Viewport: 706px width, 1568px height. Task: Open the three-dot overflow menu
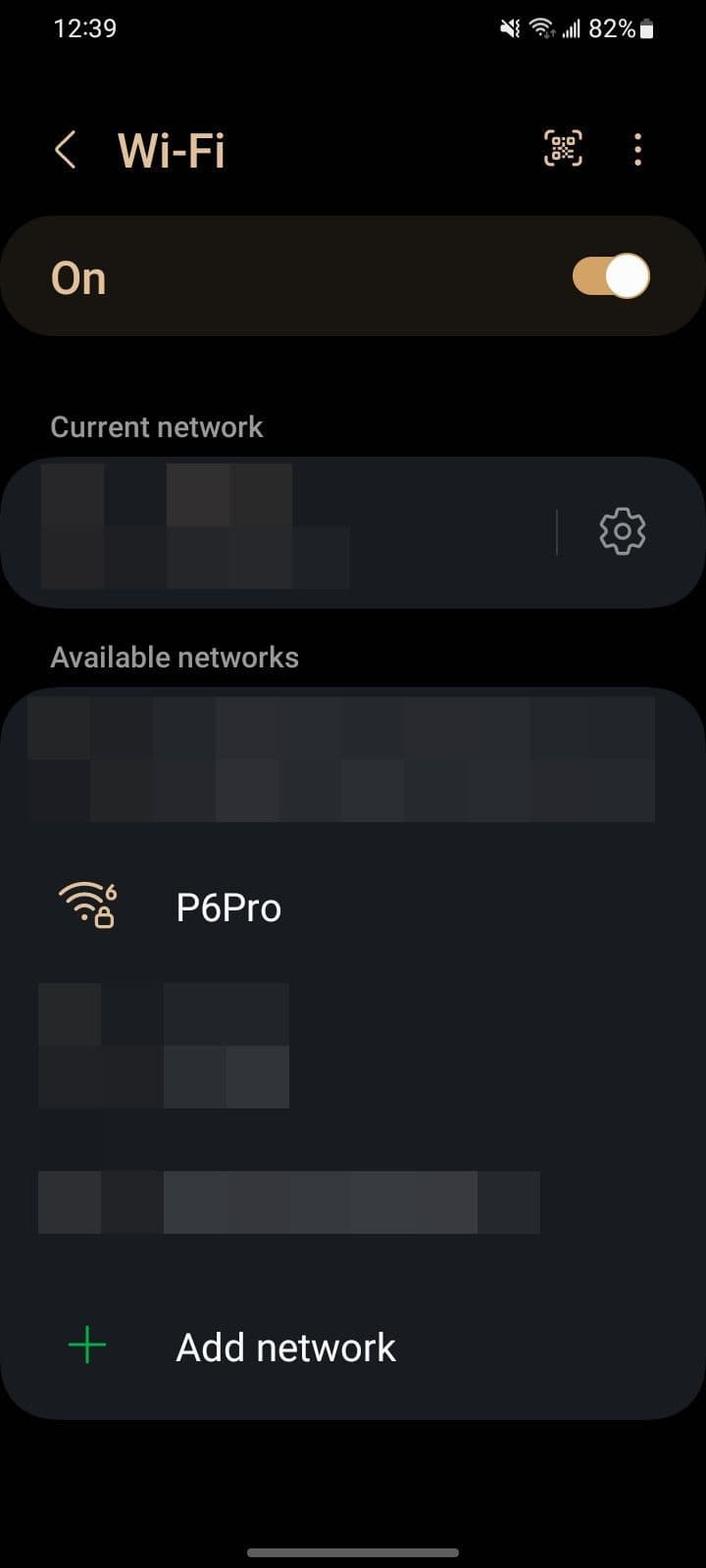pyautogui.click(x=638, y=149)
